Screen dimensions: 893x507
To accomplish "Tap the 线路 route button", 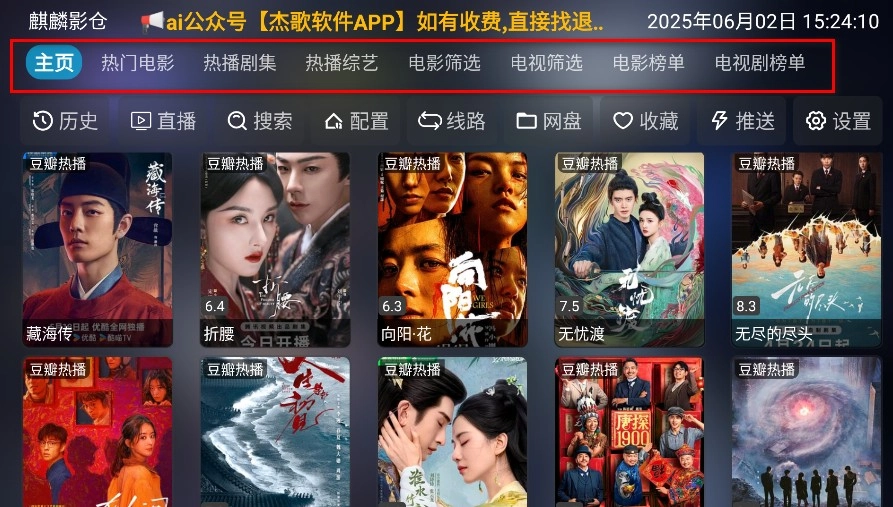I will pos(452,121).
